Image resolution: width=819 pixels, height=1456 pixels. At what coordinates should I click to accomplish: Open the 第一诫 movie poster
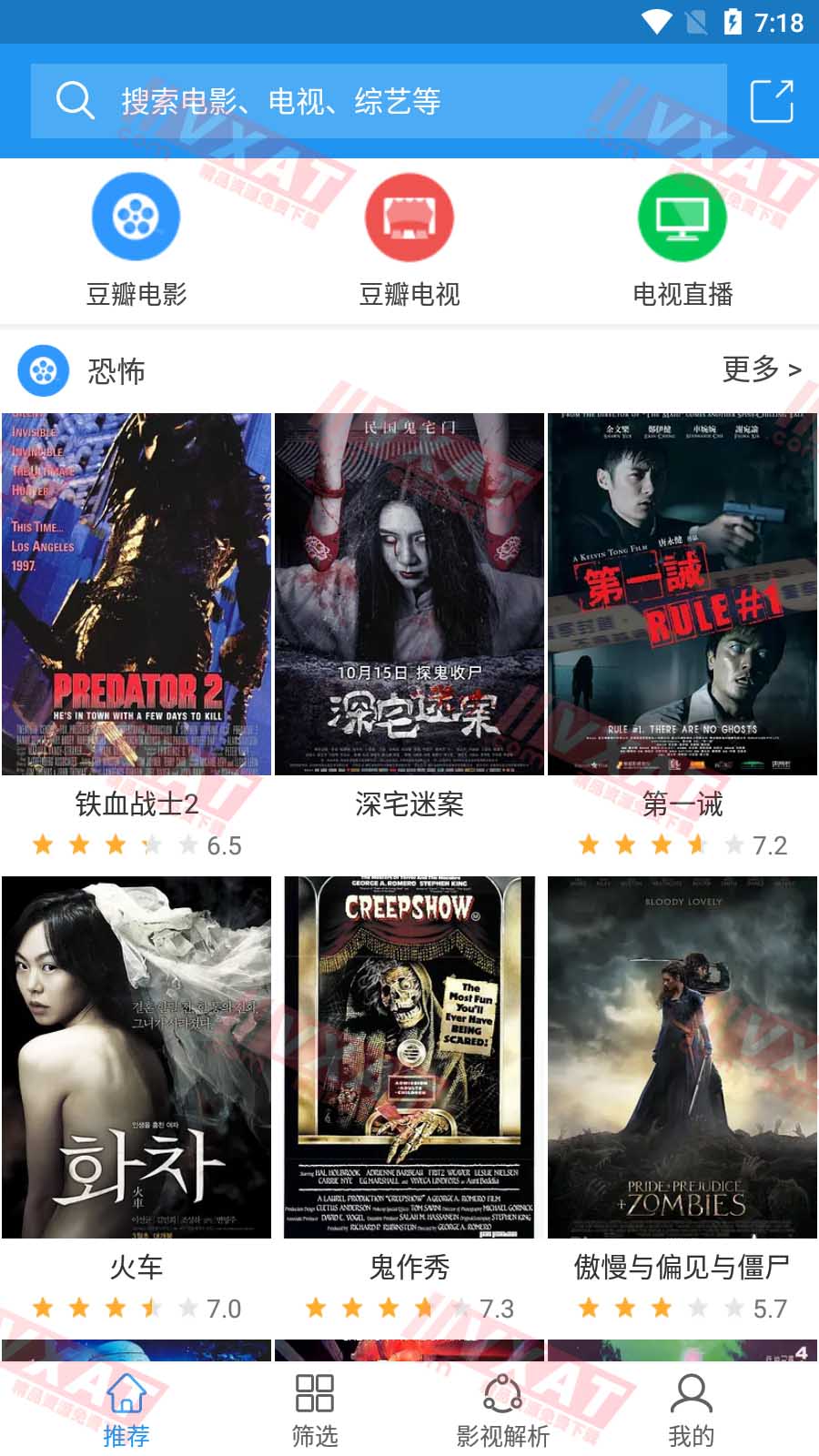point(682,591)
